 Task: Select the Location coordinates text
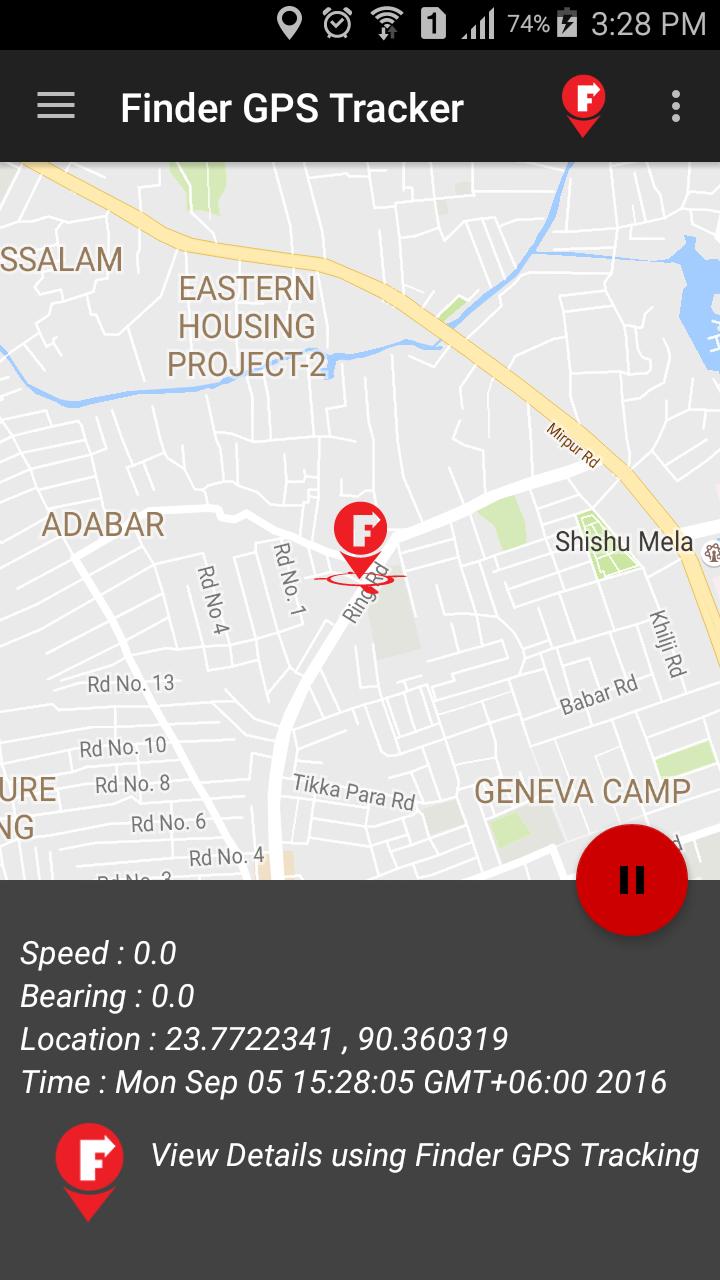pyautogui.click(x=264, y=1039)
